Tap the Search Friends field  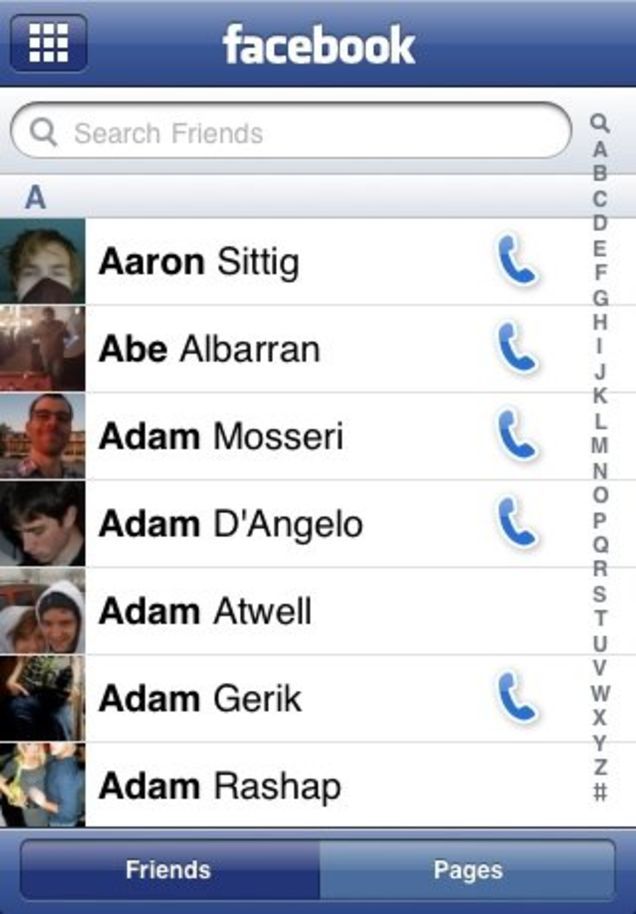point(290,132)
